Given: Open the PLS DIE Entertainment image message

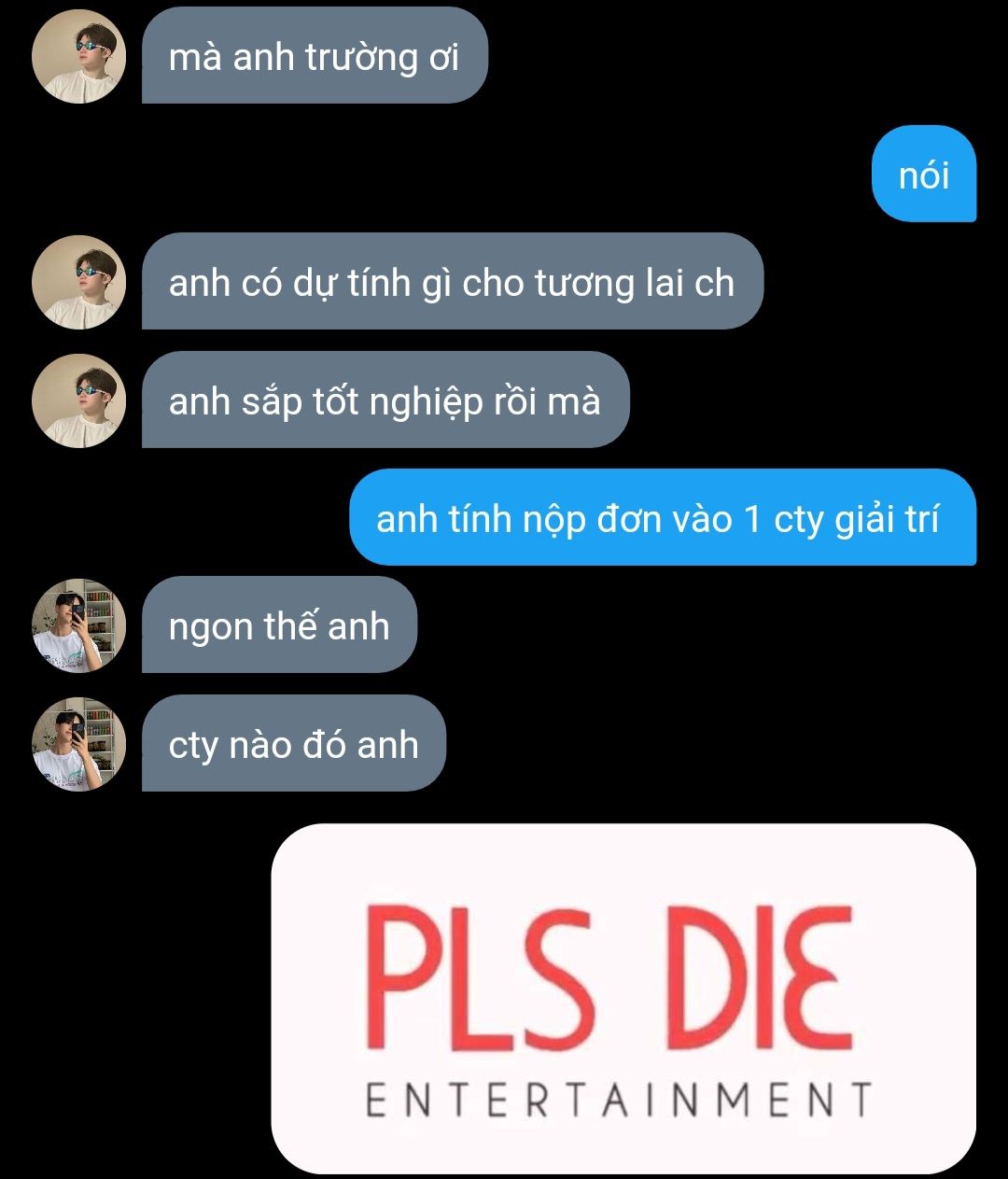Looking at the screenshot, I should click(623, 997).
